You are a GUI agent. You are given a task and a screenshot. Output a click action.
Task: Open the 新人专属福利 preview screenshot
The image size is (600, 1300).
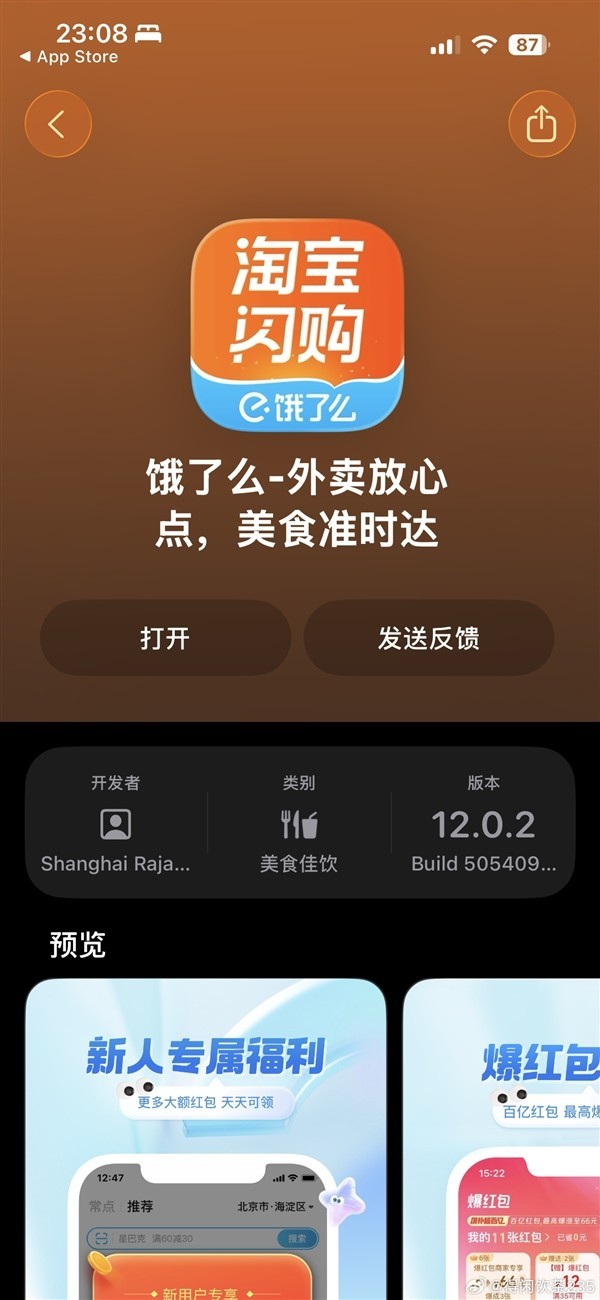pyautogui.click(x=206, y=1140)
